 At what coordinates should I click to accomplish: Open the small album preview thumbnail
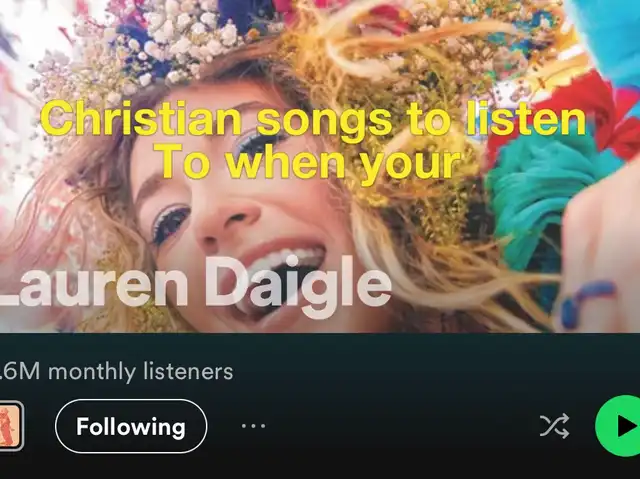coord(11,426)
